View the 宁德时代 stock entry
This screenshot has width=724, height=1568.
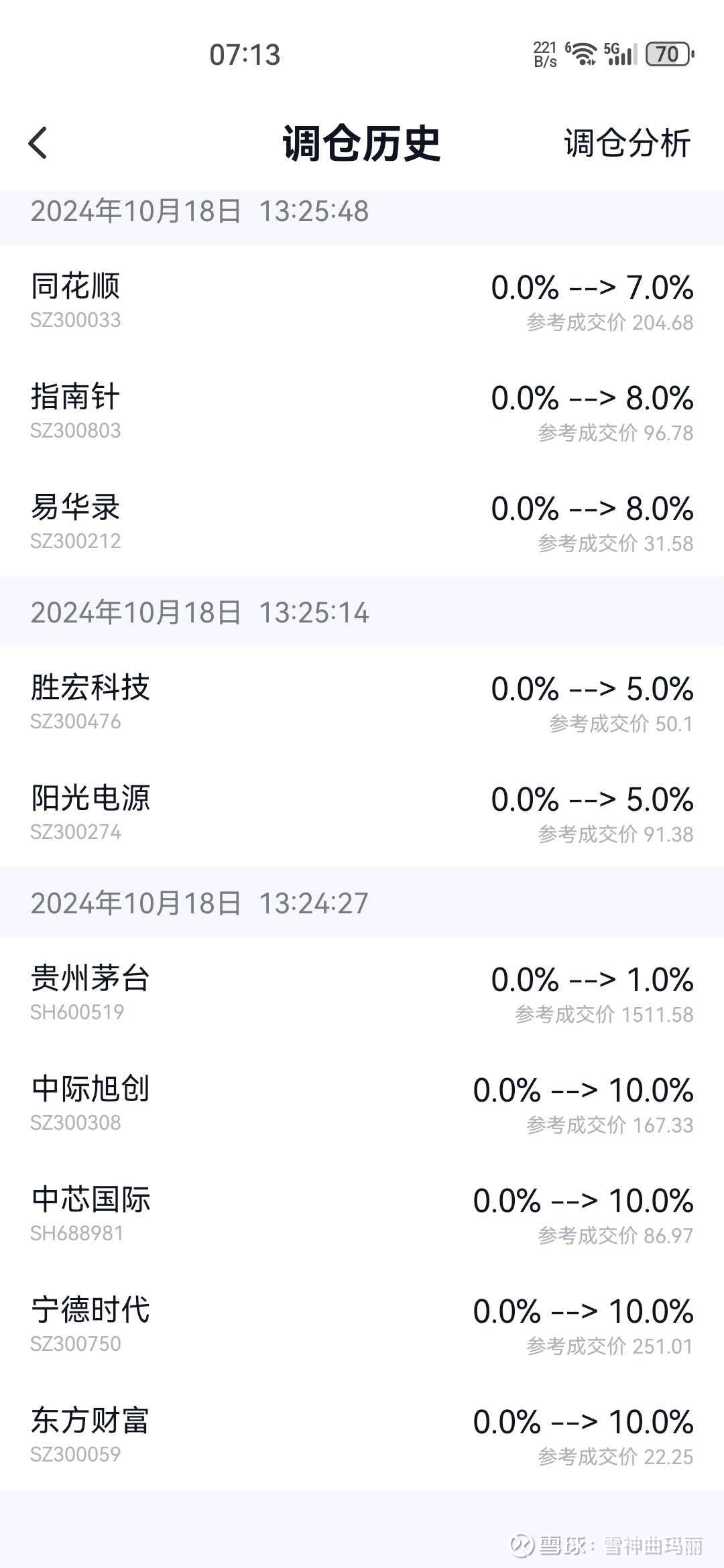(362, 1325)
